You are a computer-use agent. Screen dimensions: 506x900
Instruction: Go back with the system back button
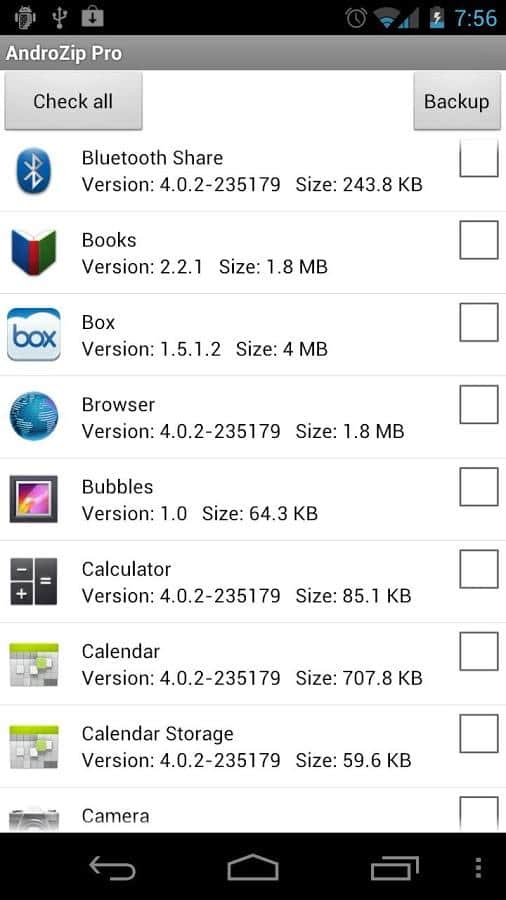click(112, 868)
